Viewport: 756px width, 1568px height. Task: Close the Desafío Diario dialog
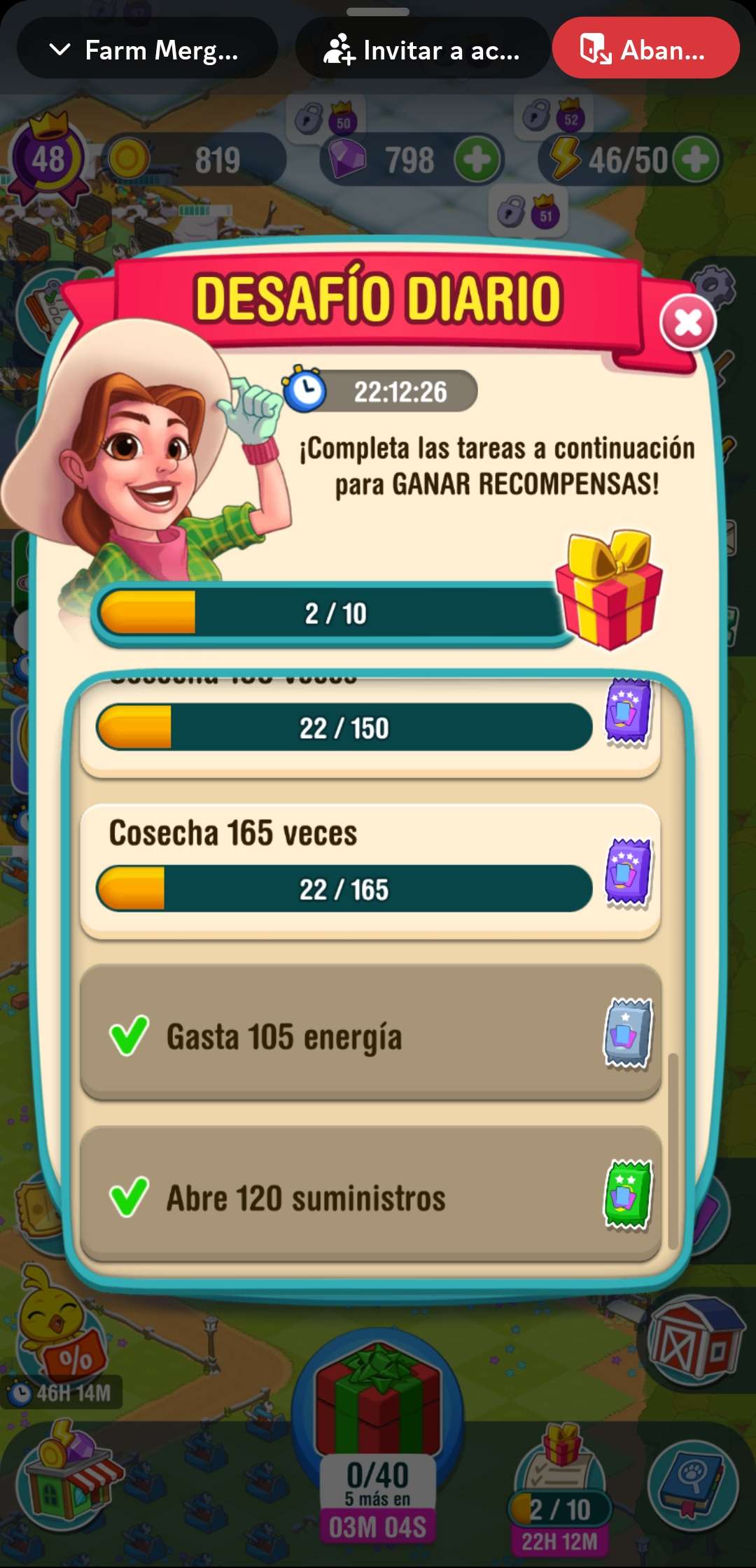[x=687, y=323]
